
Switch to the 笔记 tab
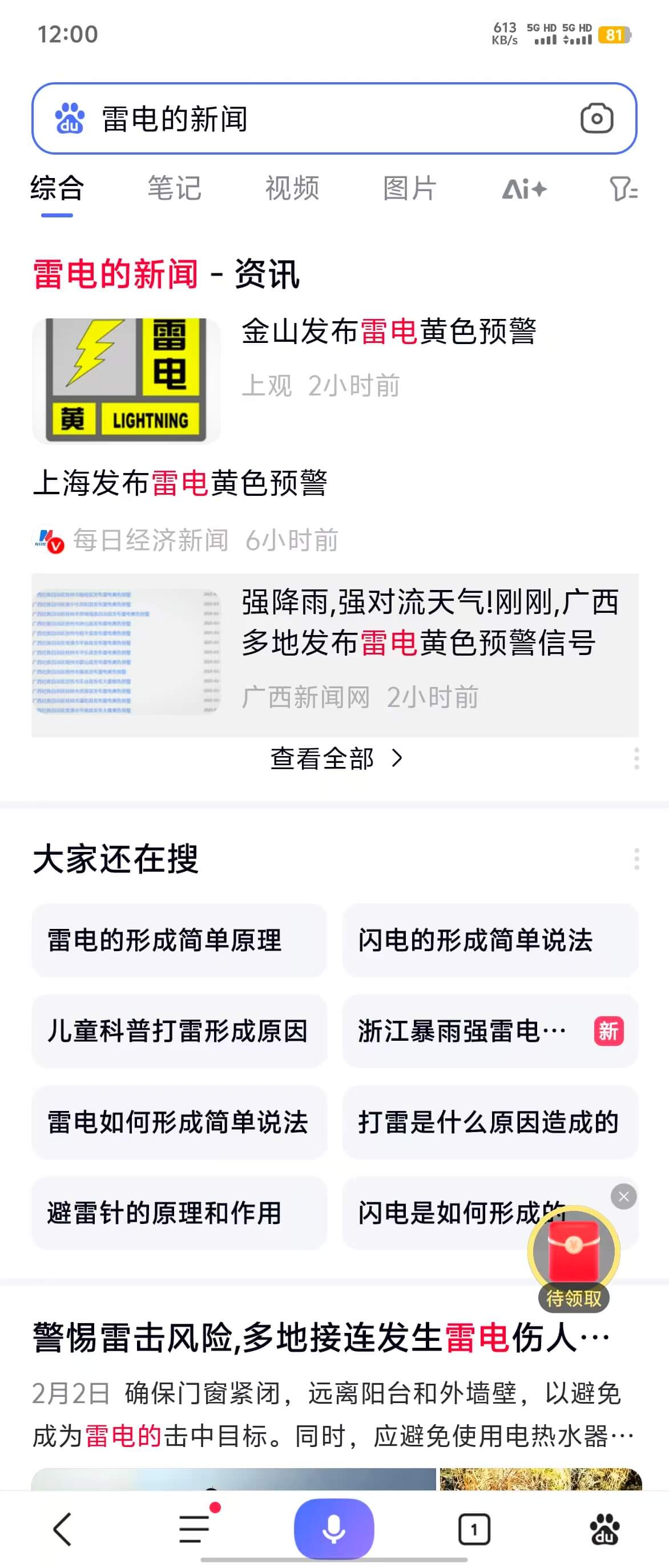click(174, 188)
